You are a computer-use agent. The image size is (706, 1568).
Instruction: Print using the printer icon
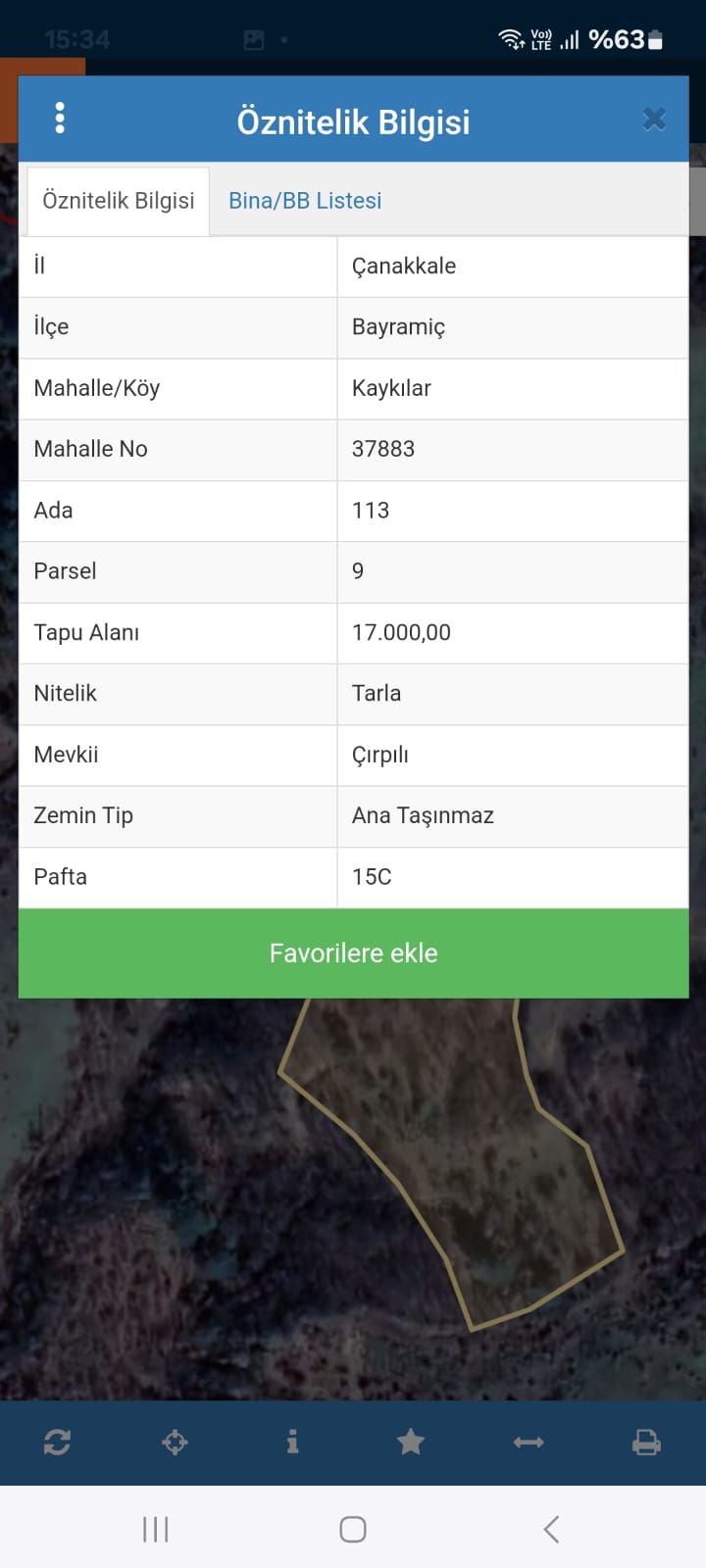(646, 1443)
